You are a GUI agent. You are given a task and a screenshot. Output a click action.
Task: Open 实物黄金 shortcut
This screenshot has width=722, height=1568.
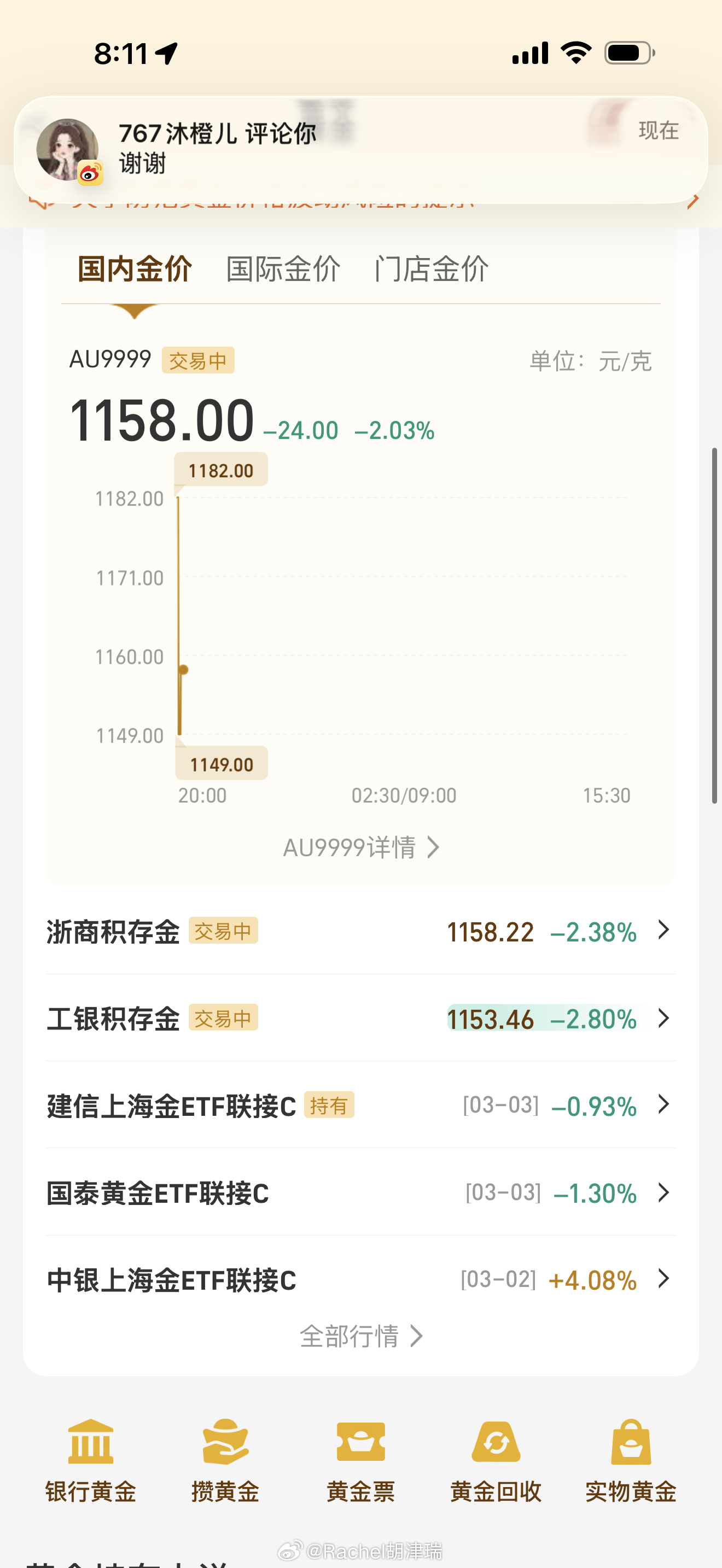(631, 1460)
